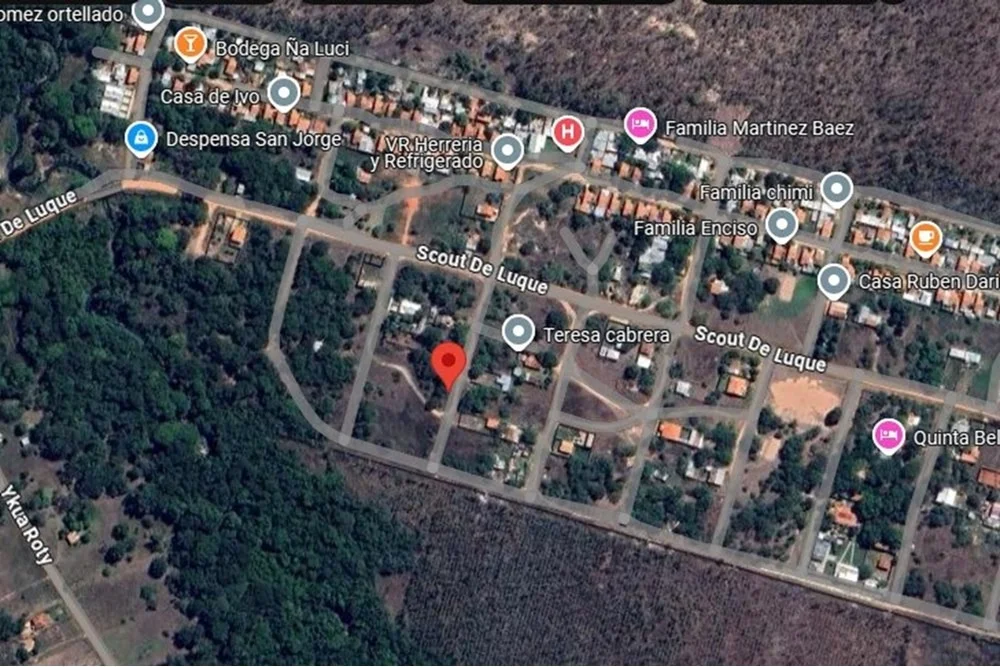Tap the red hospital H marker
This screenshot has height=667, width=1000.
(568, 132)
